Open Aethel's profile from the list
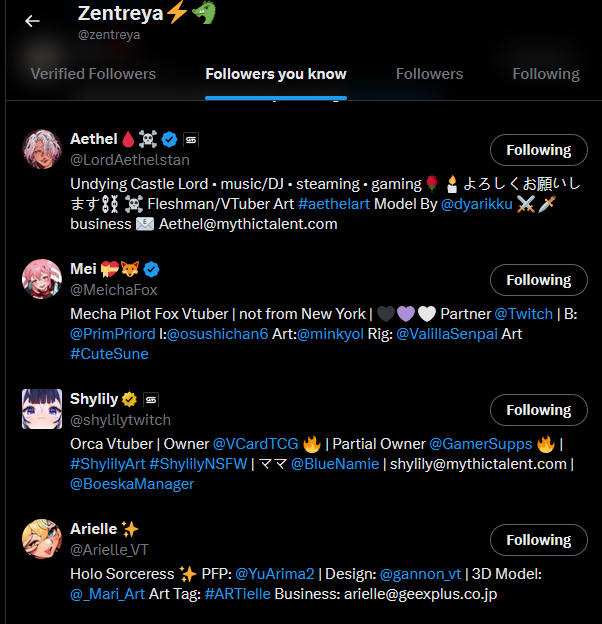Viewport: 602px width, 624px height. (x=94, y=139)
